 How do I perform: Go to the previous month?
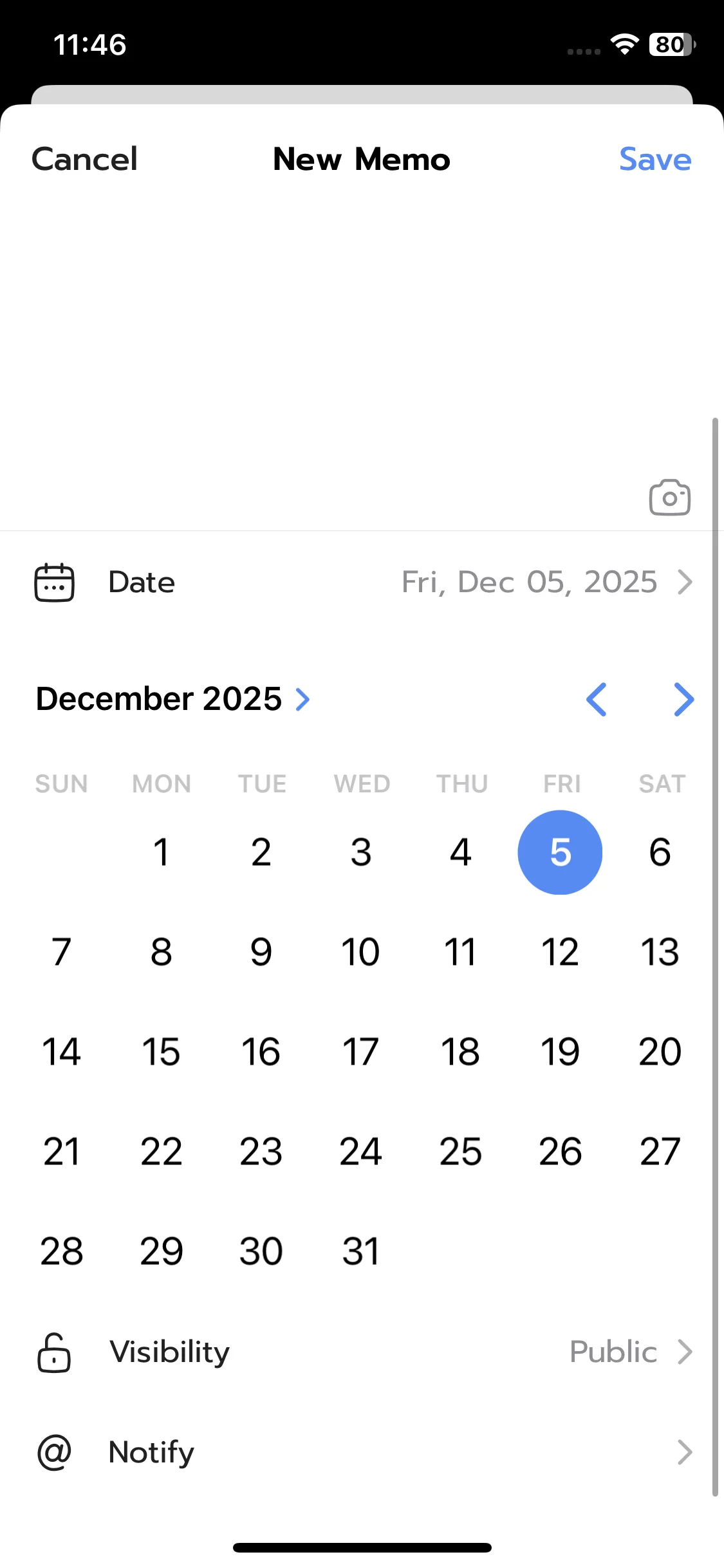click(x=597, y=700)
